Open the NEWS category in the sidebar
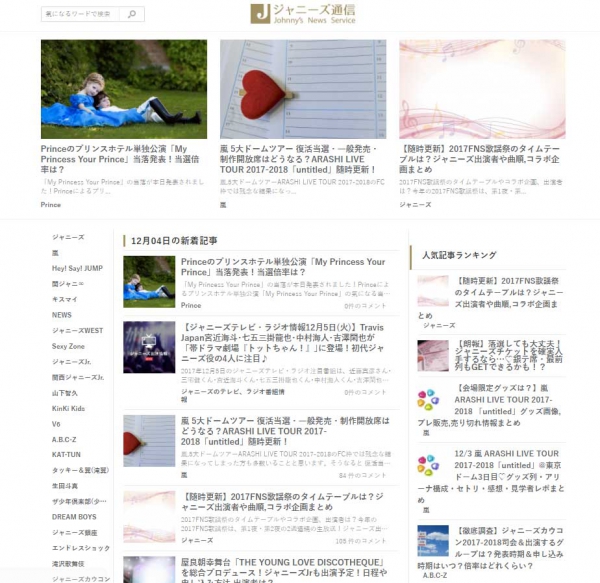 click(62, 315)
